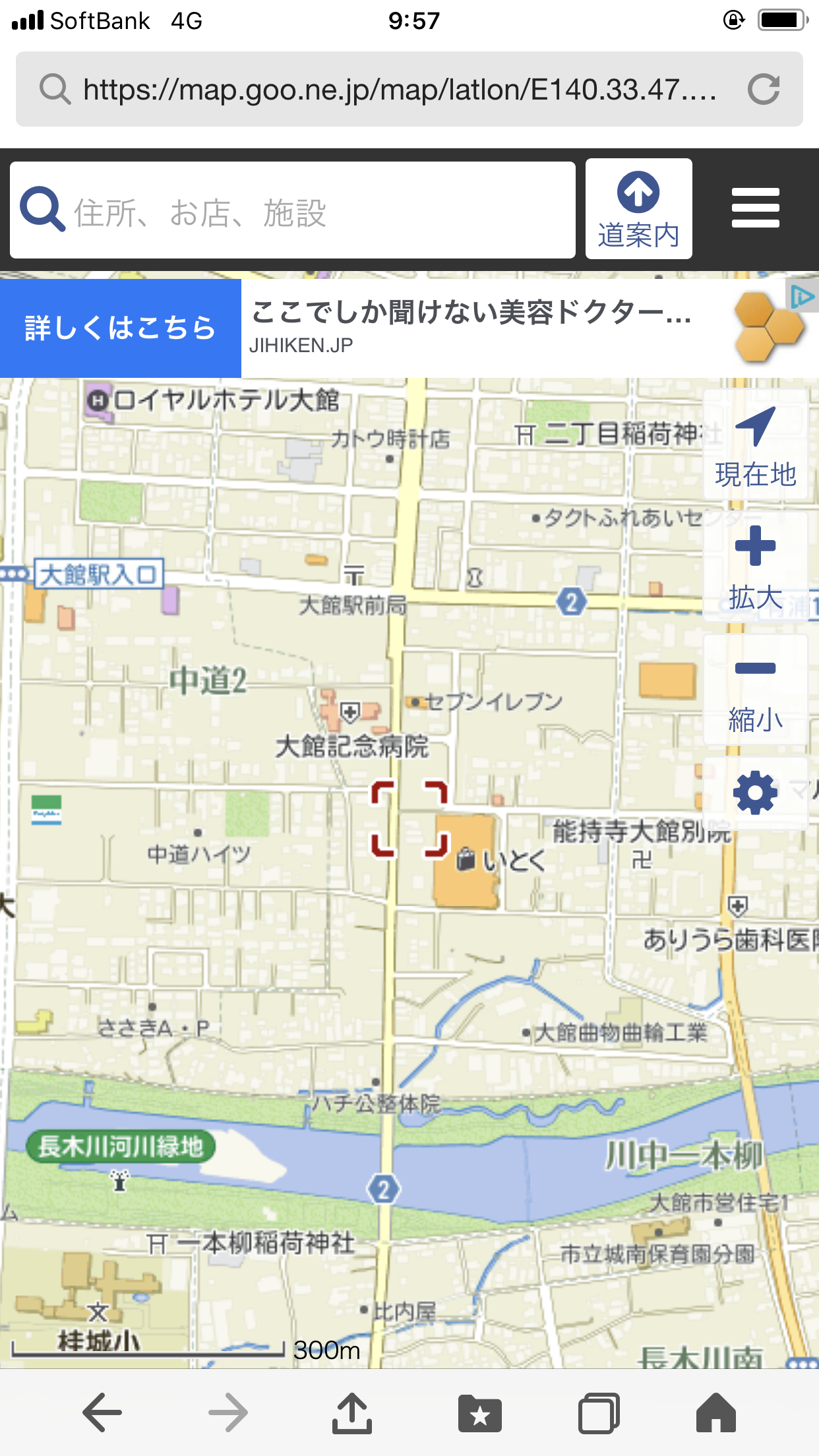
Task: Open the AdChoices info icon
Action: click(803, 296)
